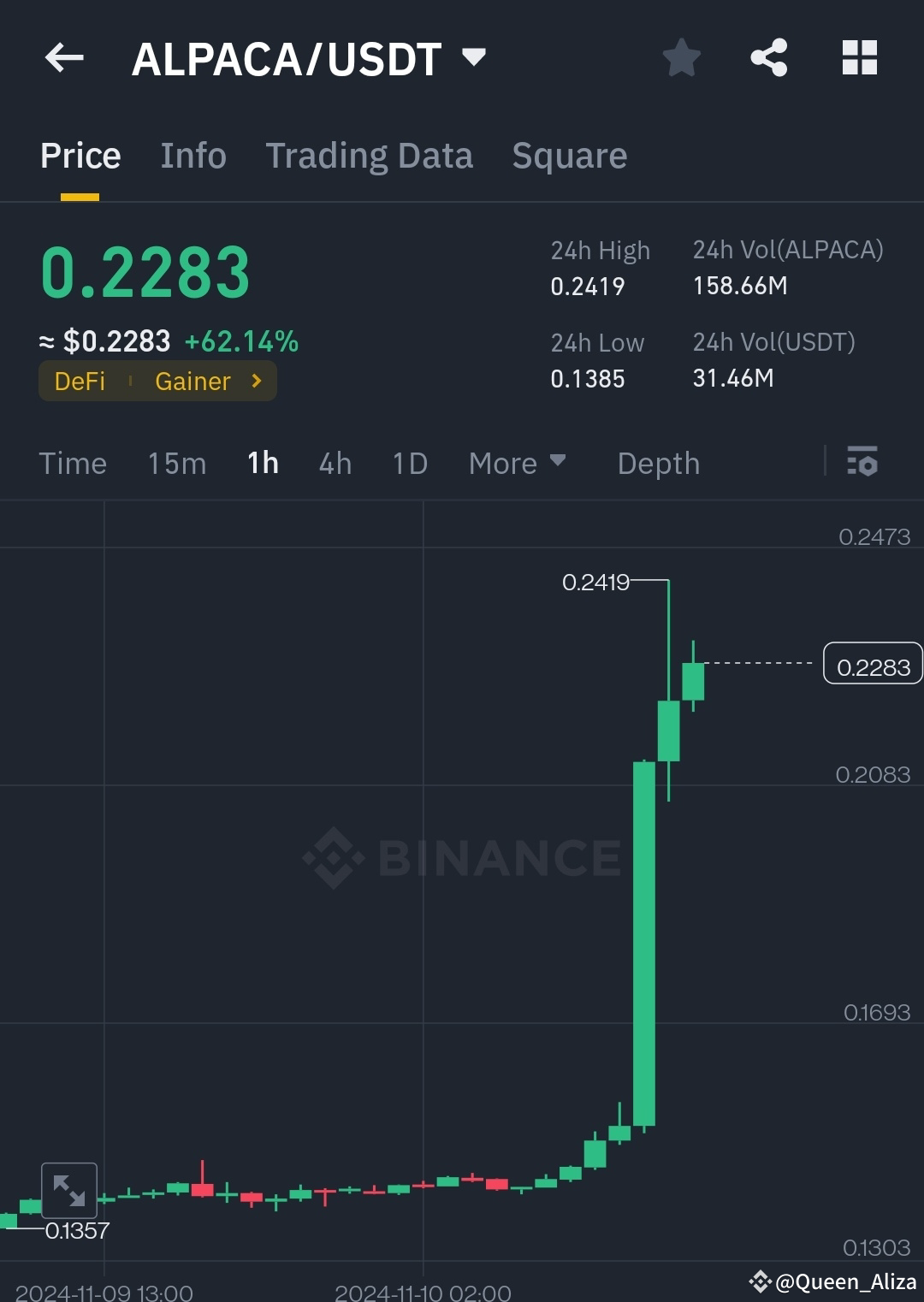Click the current price label 0.2283 on chart
This screenshot has height=1302, width=924.
click(873, 666)
